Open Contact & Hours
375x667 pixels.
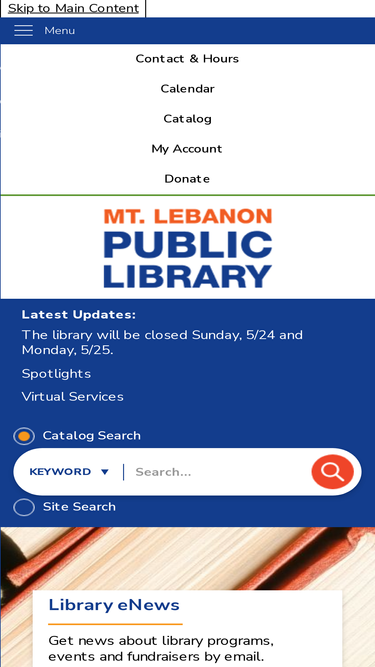(x=187, y=59)
